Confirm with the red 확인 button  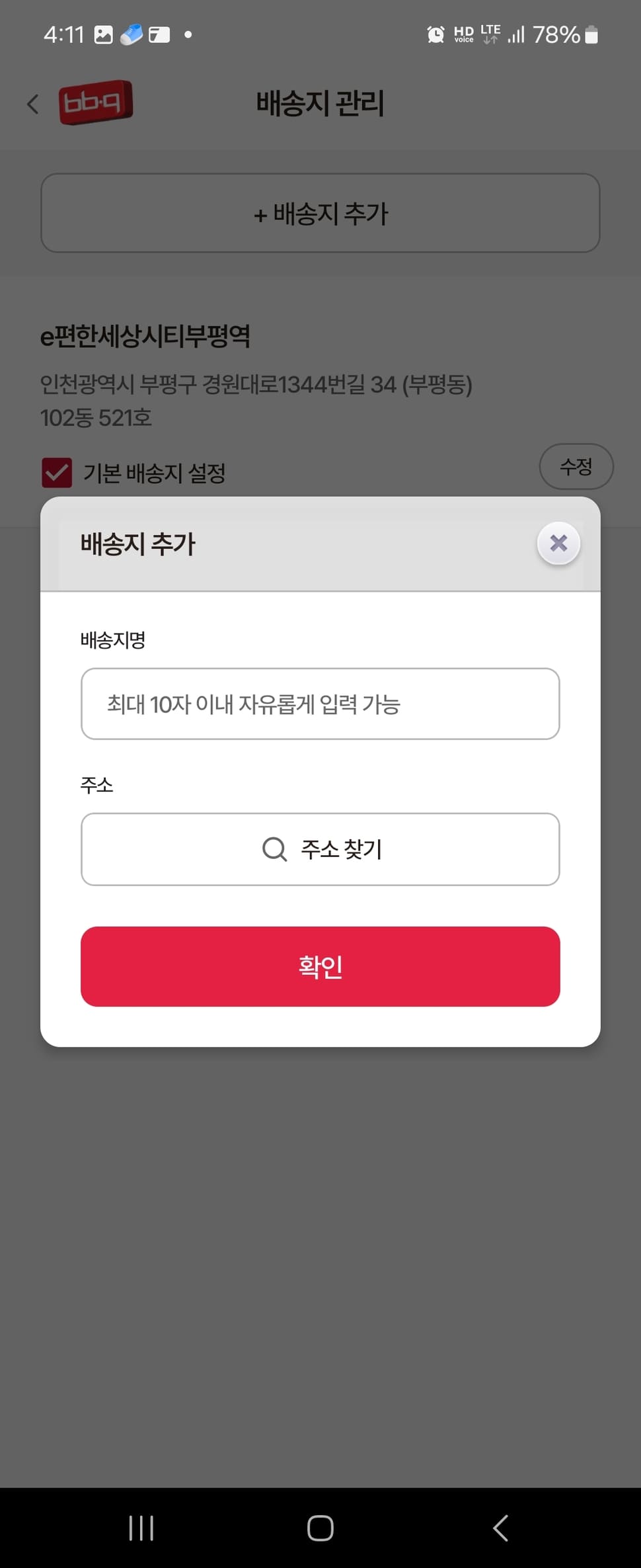tap(320, 966)
